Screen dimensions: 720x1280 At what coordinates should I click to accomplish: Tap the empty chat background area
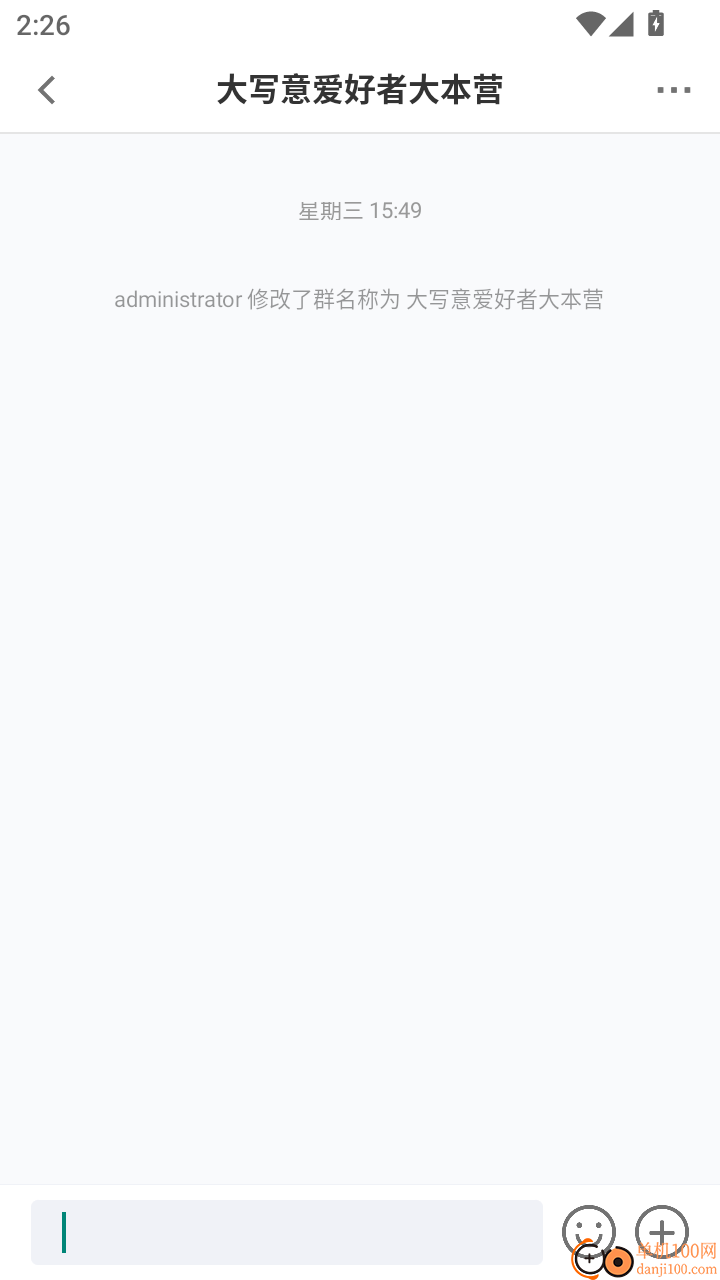pyautogui.click(x=360, y=700)
